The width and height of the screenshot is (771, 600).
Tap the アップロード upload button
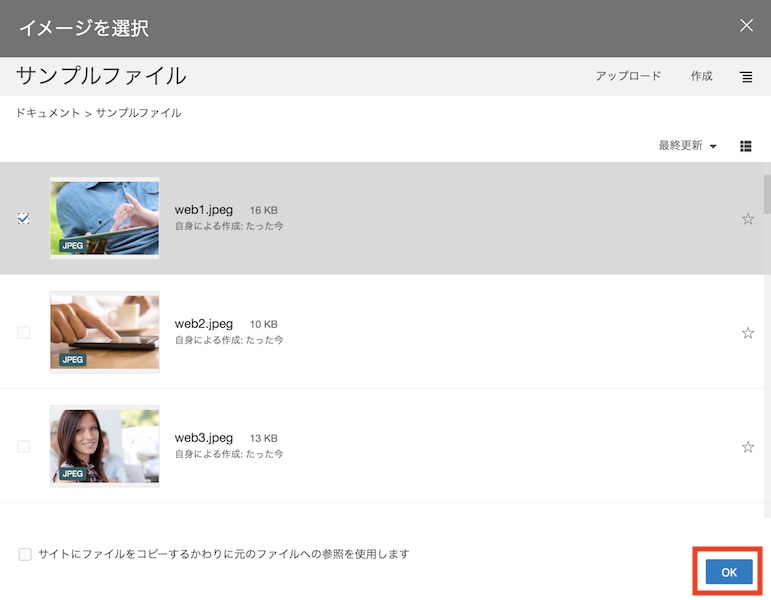tap(628, 76)
